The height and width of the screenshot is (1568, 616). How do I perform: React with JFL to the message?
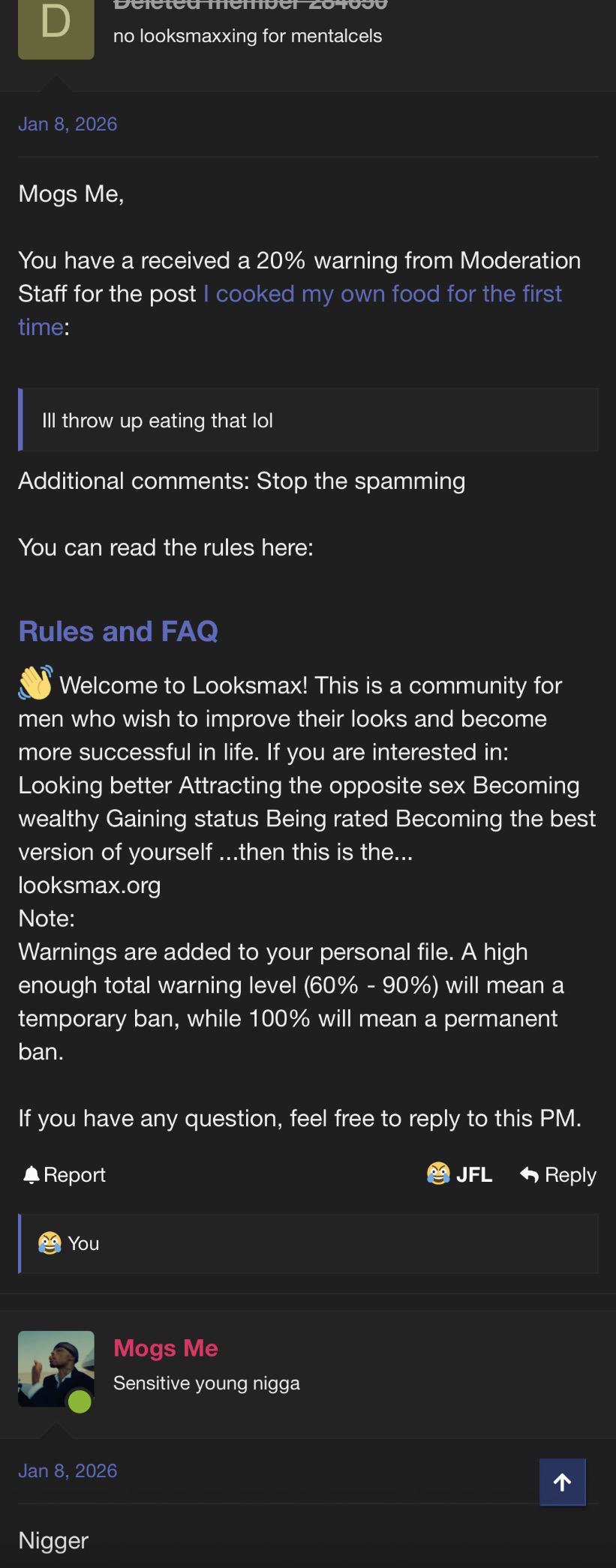tap(460, 1174)
